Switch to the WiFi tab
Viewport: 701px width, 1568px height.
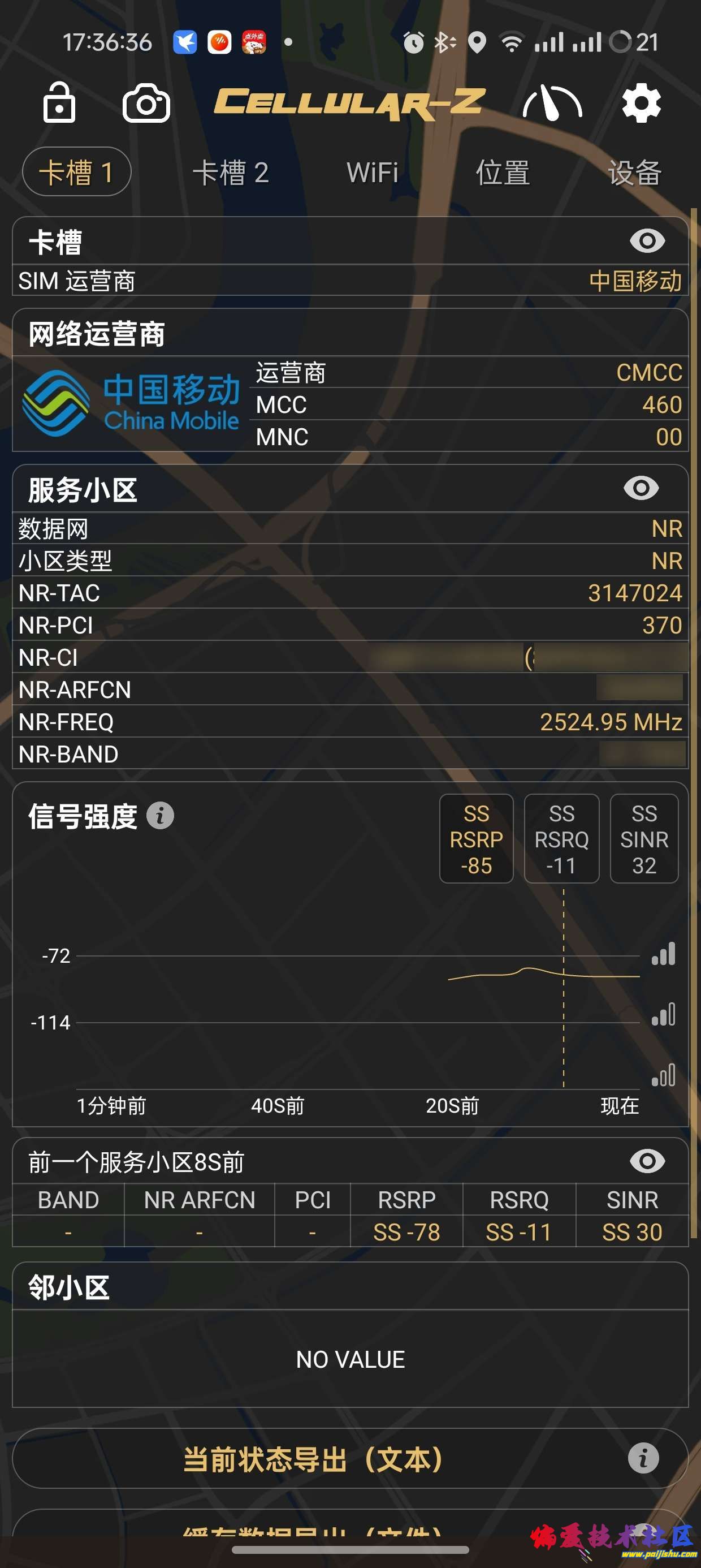click(371, 173)
